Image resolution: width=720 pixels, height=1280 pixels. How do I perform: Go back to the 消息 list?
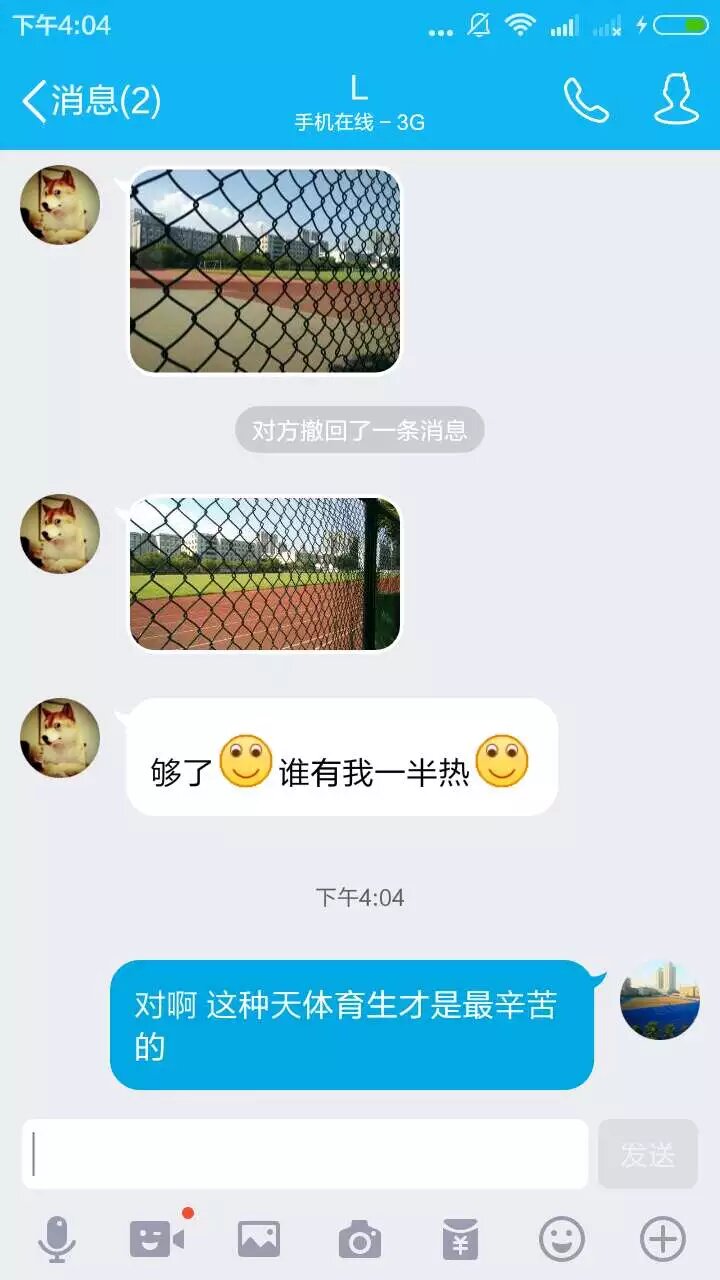pos(90,101)
